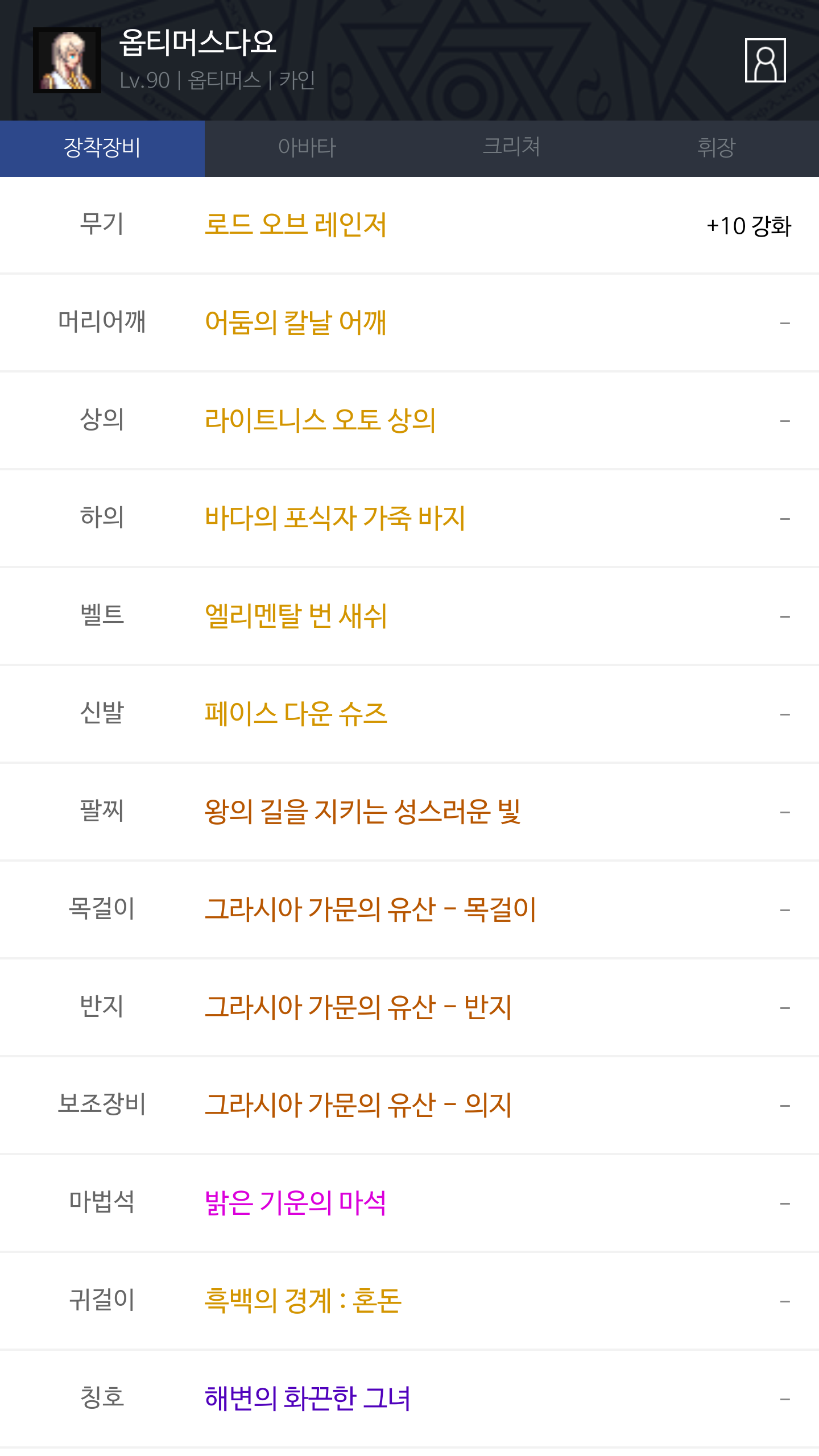The width and height of the screenshot is (819, 1456).
Task: Open weapon item 로드 오브 레인저
Action: pyautogui.click(x=296, y=225)
